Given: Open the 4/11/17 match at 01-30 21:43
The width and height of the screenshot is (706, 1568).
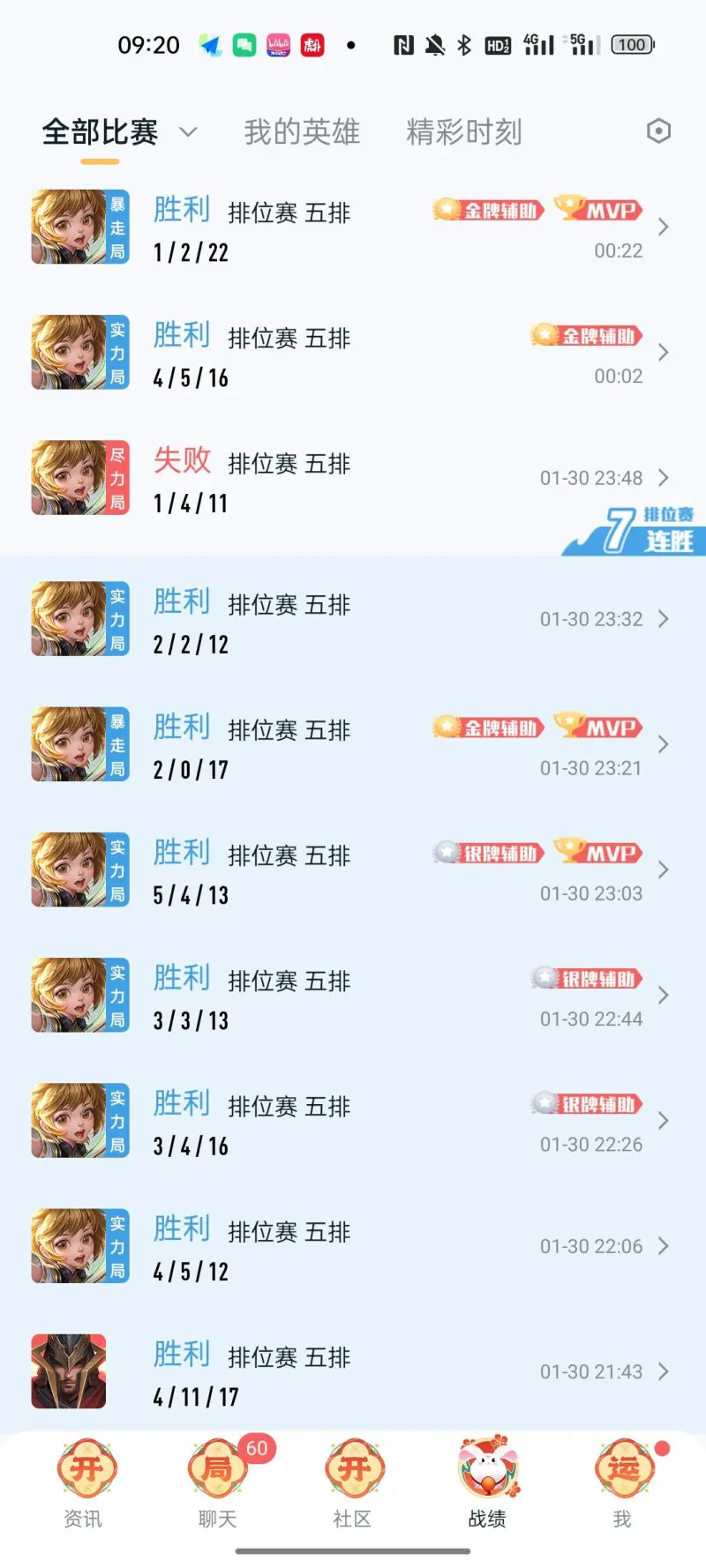Looking at the screenshot, I should [353, 1372].
